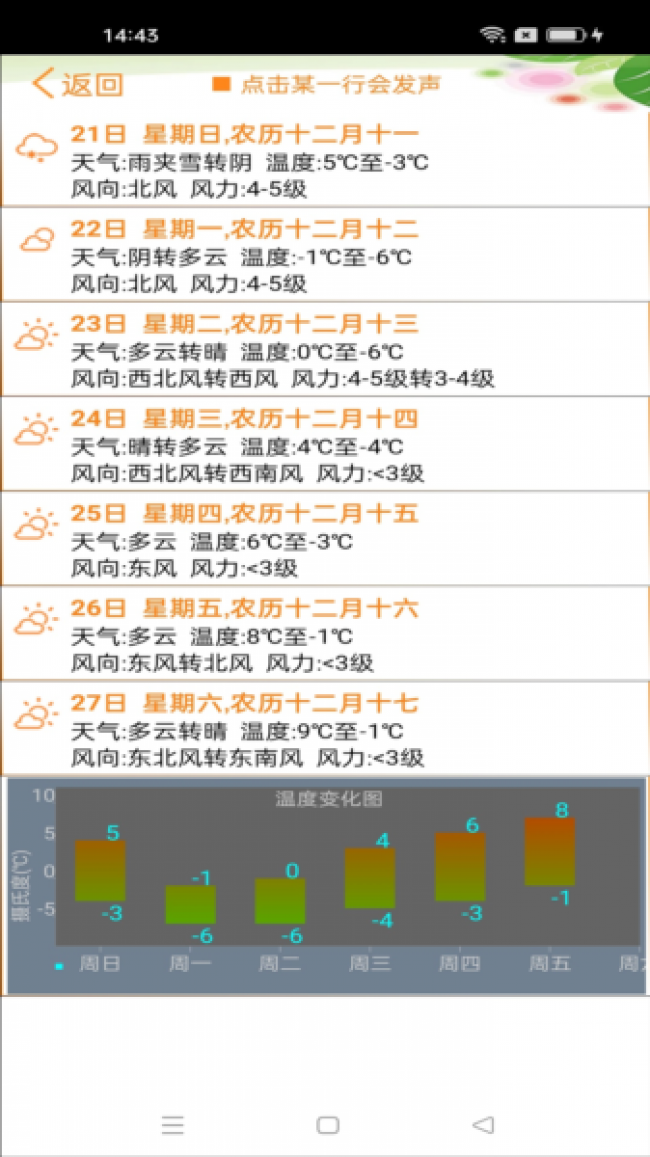The height and width of the screenshot is (1157, 650).
Task: Go back with the system back button
Action: [483, 1125]
